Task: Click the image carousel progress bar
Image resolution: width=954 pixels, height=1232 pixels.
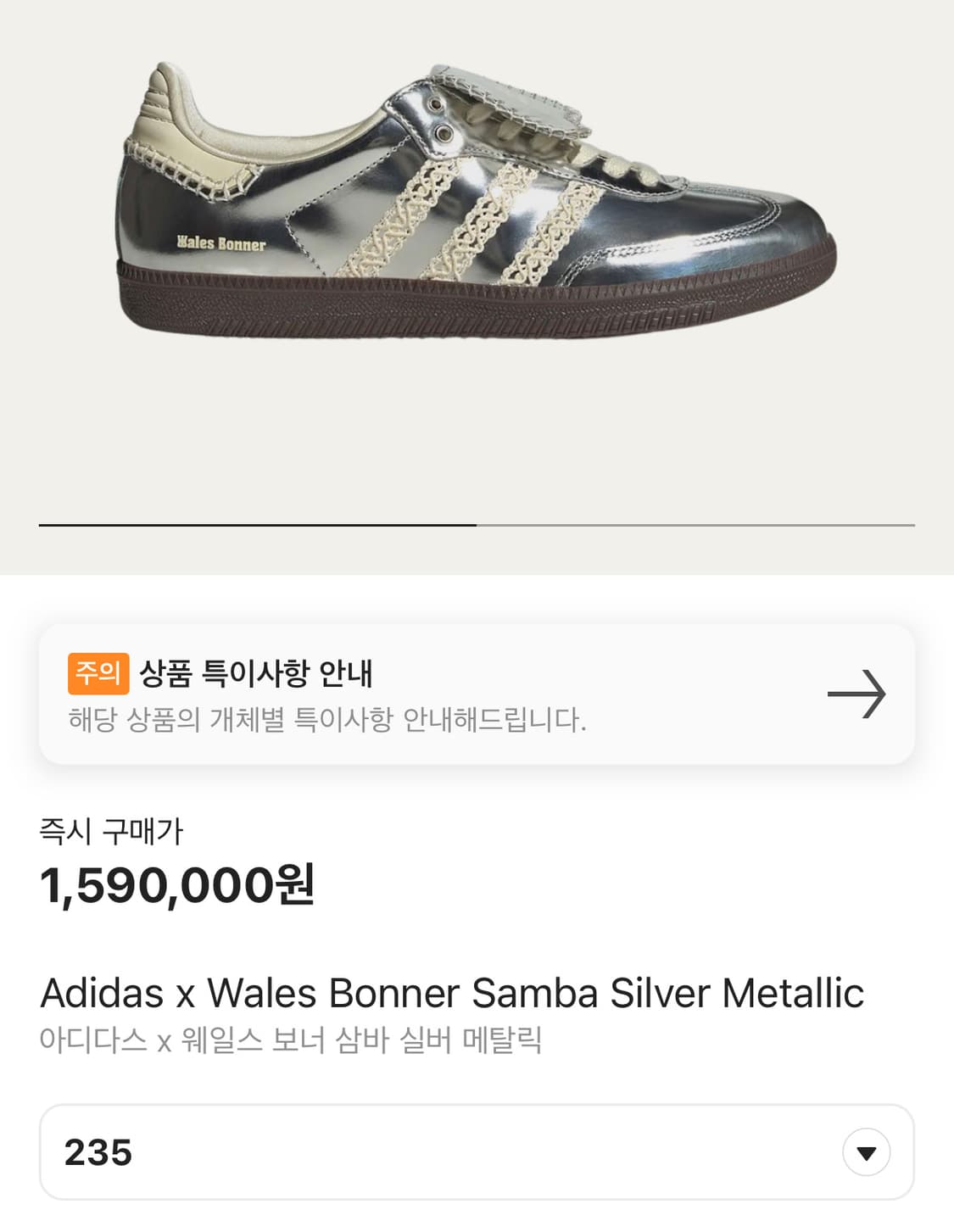Action: tap(477, 527)
